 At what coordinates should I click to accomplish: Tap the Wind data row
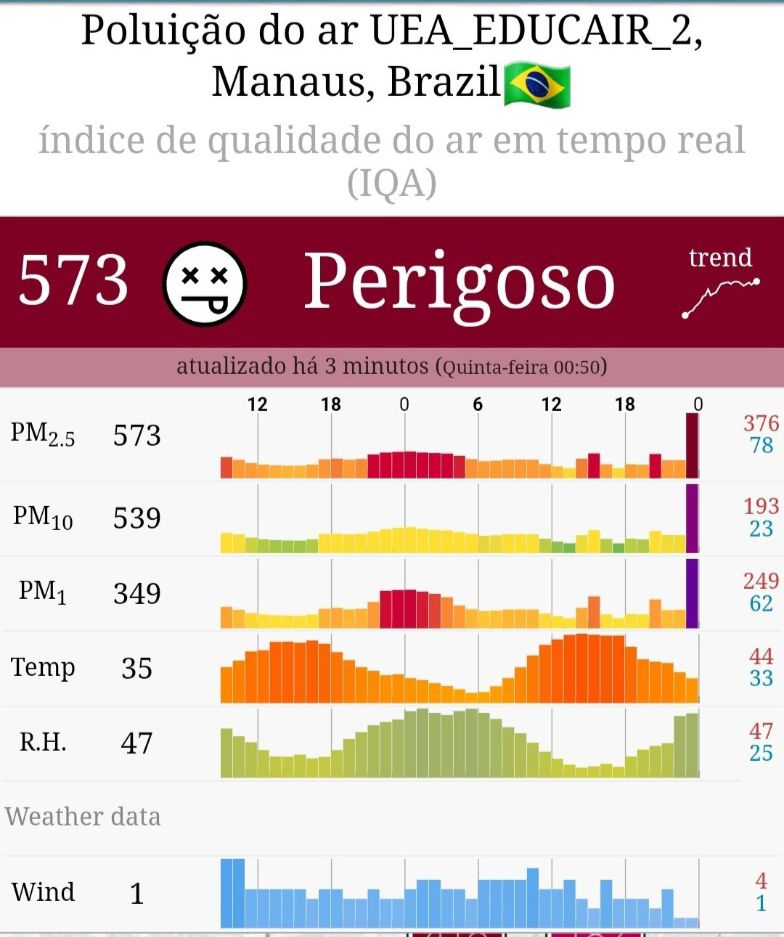pos(390,892)
